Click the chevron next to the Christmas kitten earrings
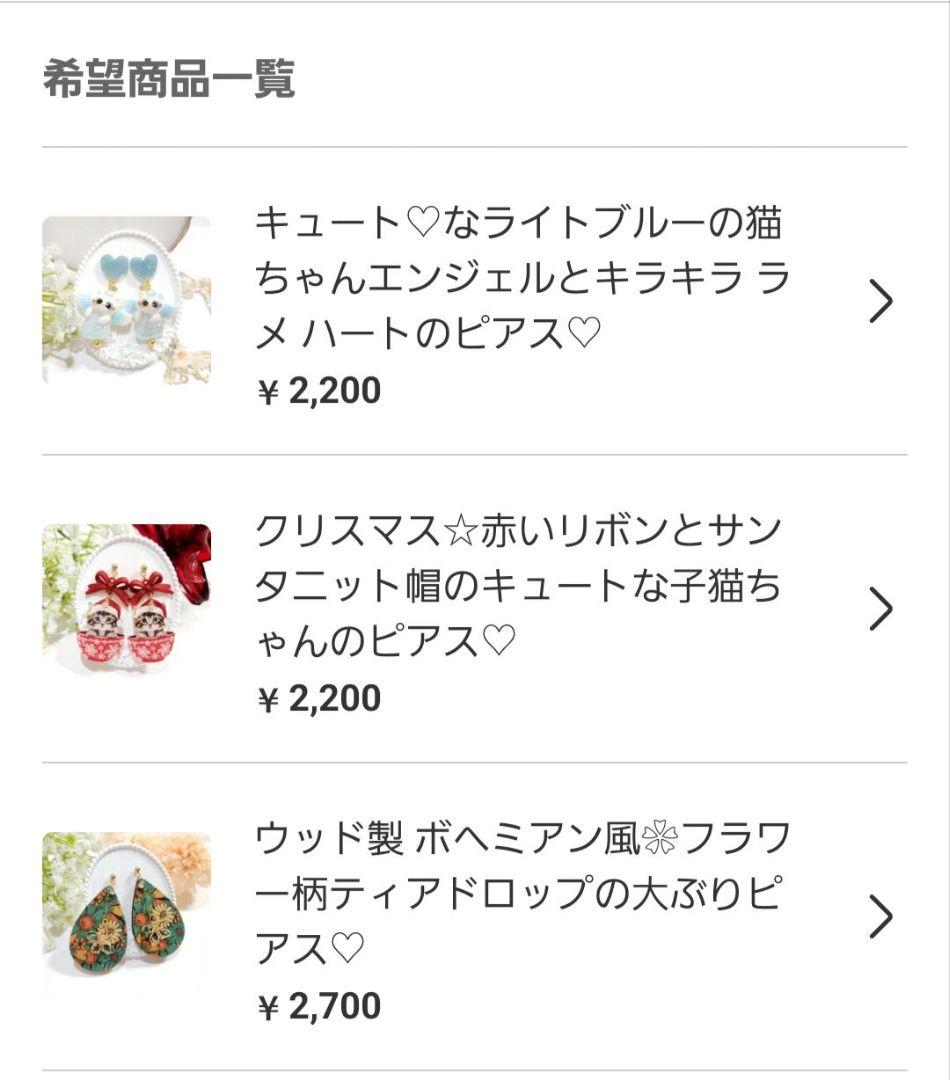950x1080 pixels. click(x=878, y=607)
